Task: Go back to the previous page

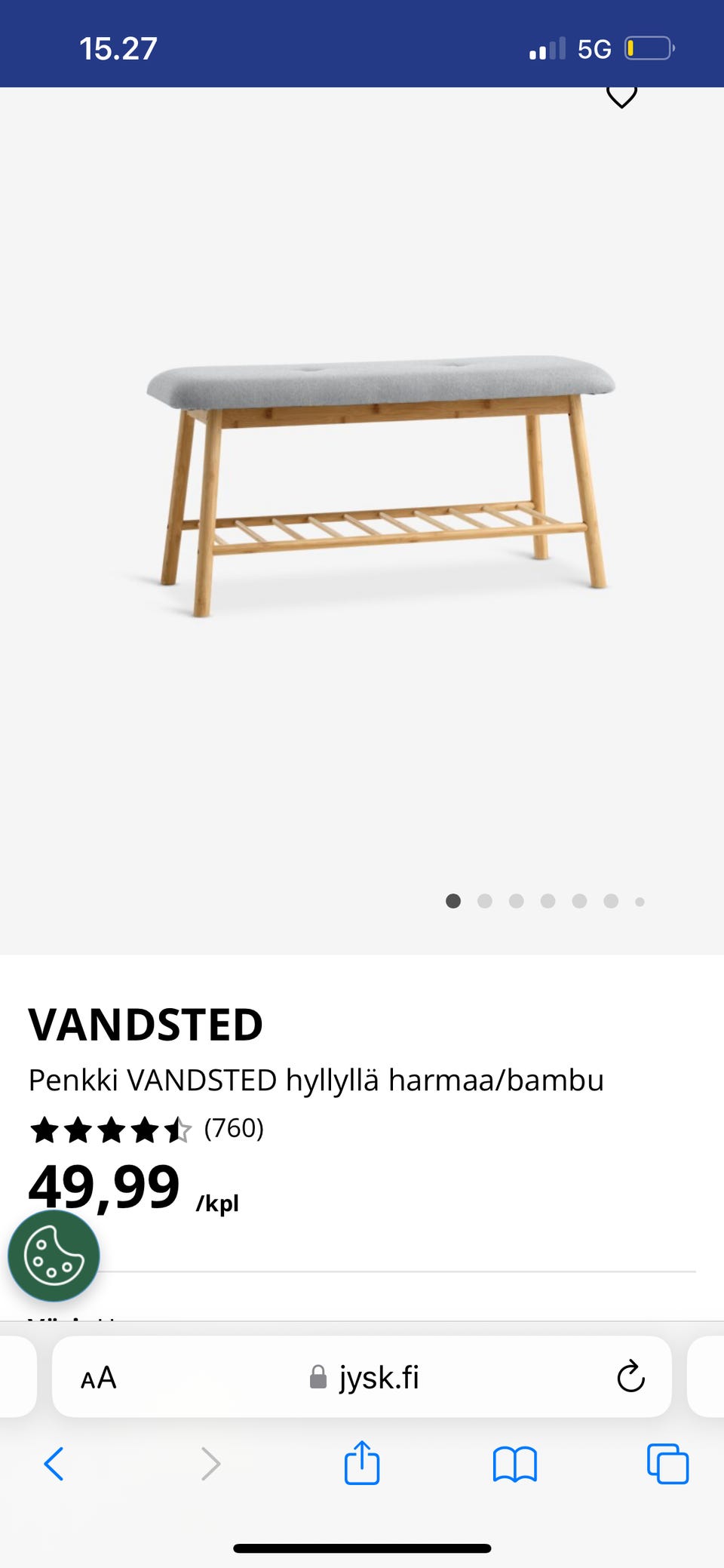Action: [x=54, y=1464]
